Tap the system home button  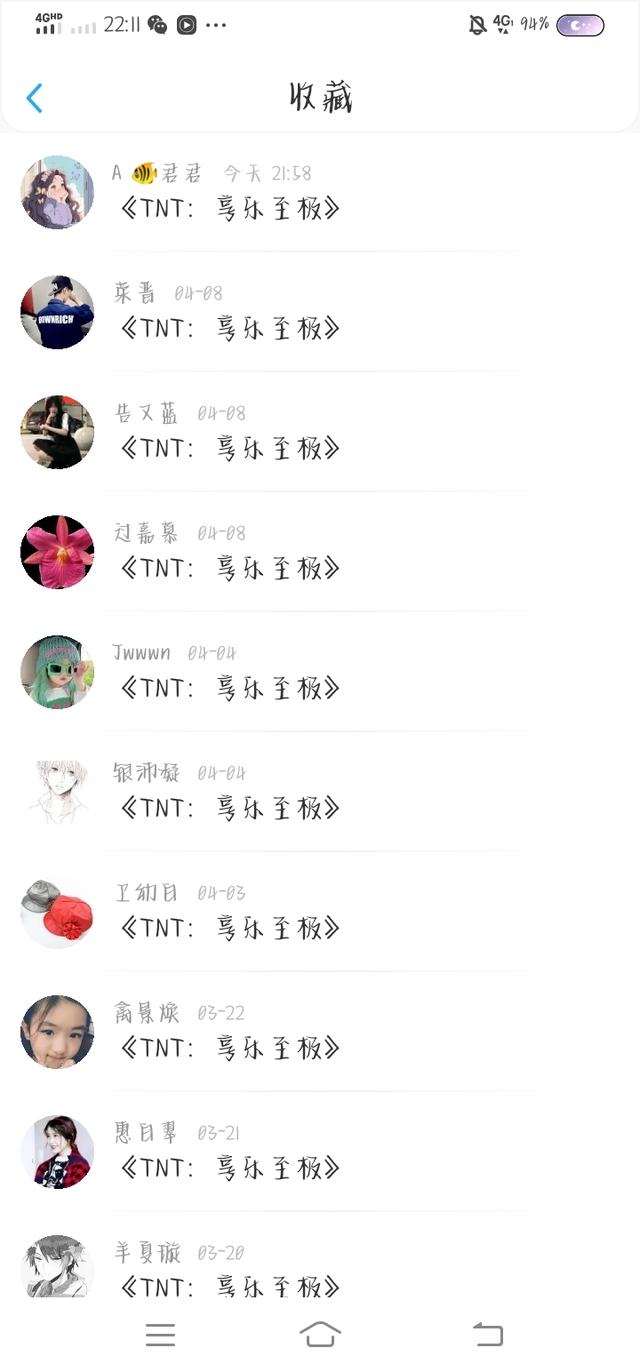coord(320,1334)
